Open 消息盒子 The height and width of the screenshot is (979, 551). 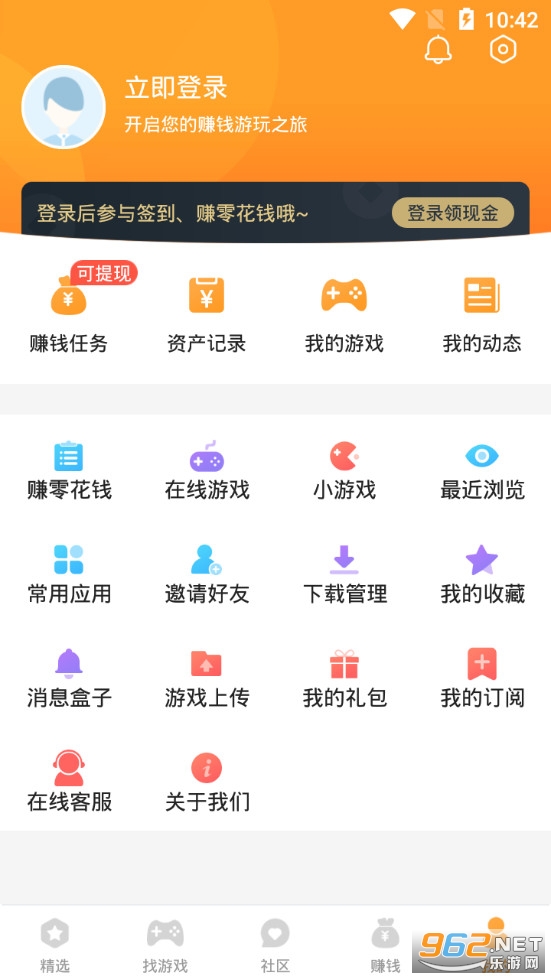[69, 678]
